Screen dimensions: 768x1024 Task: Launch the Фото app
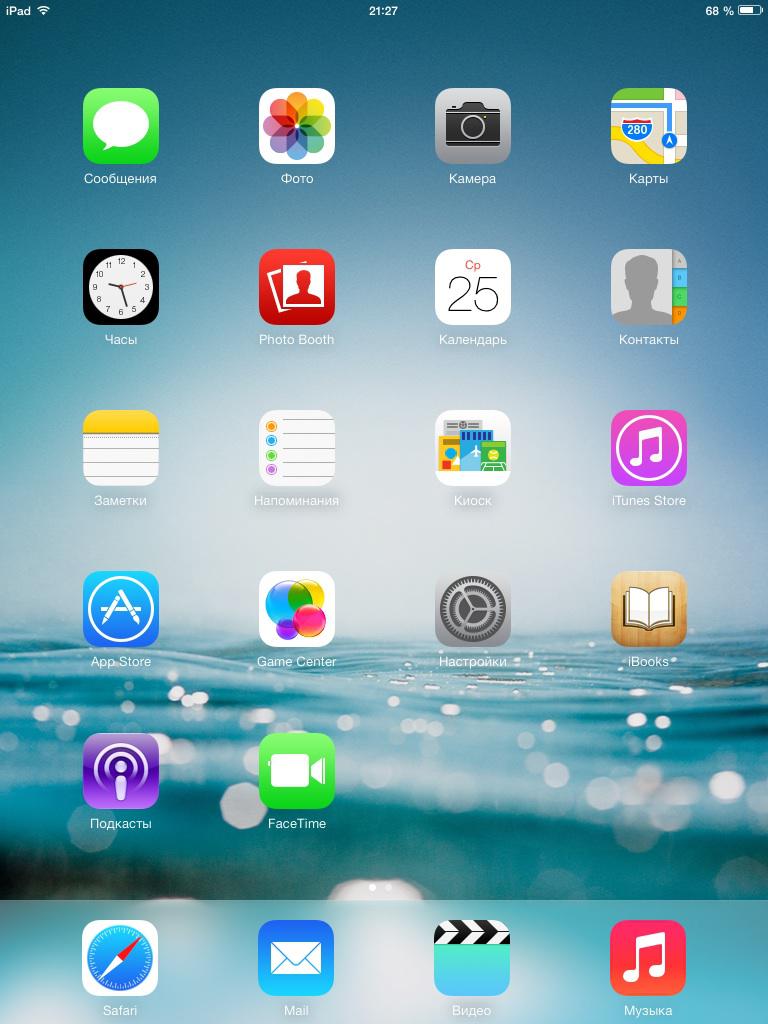297,126
